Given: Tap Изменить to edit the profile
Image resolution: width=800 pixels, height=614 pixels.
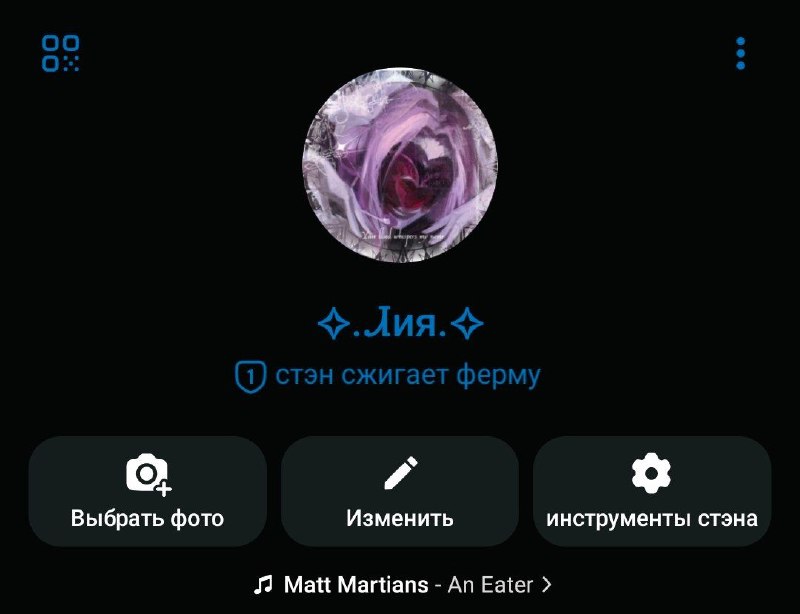Looking at the screenshot, I should [x=400, y=491].
